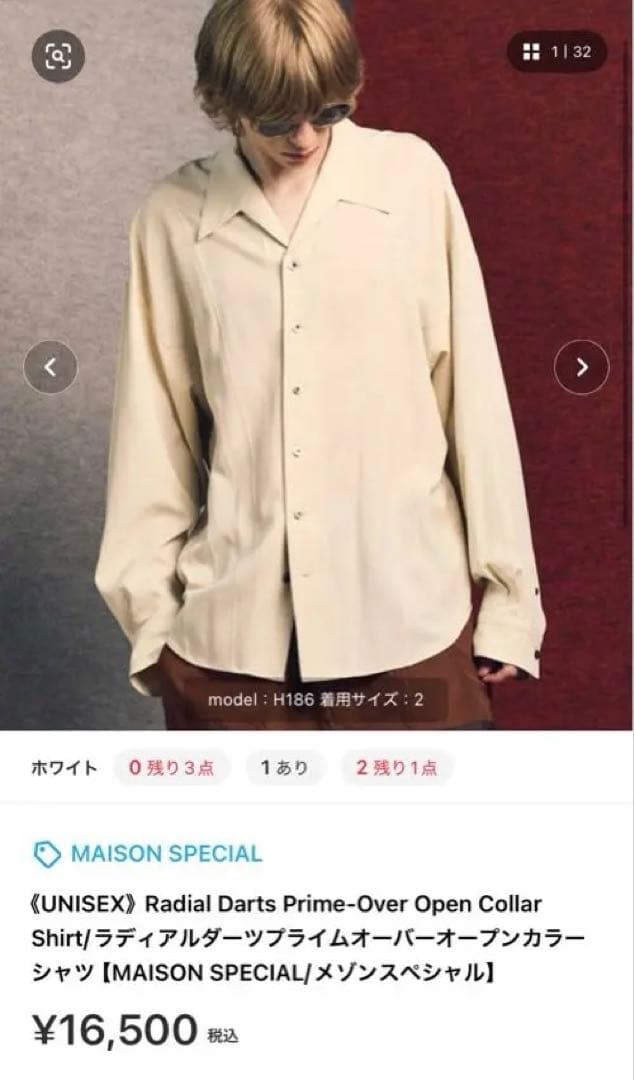Choose size 1 in stock
Viewport: 634px width, 1080px height.
click(284, 768)
